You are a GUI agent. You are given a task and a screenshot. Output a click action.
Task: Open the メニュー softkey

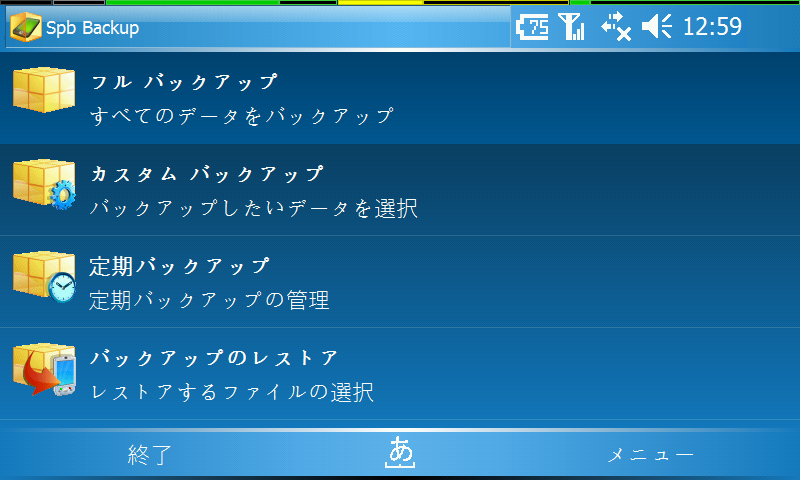click(650, 455)
